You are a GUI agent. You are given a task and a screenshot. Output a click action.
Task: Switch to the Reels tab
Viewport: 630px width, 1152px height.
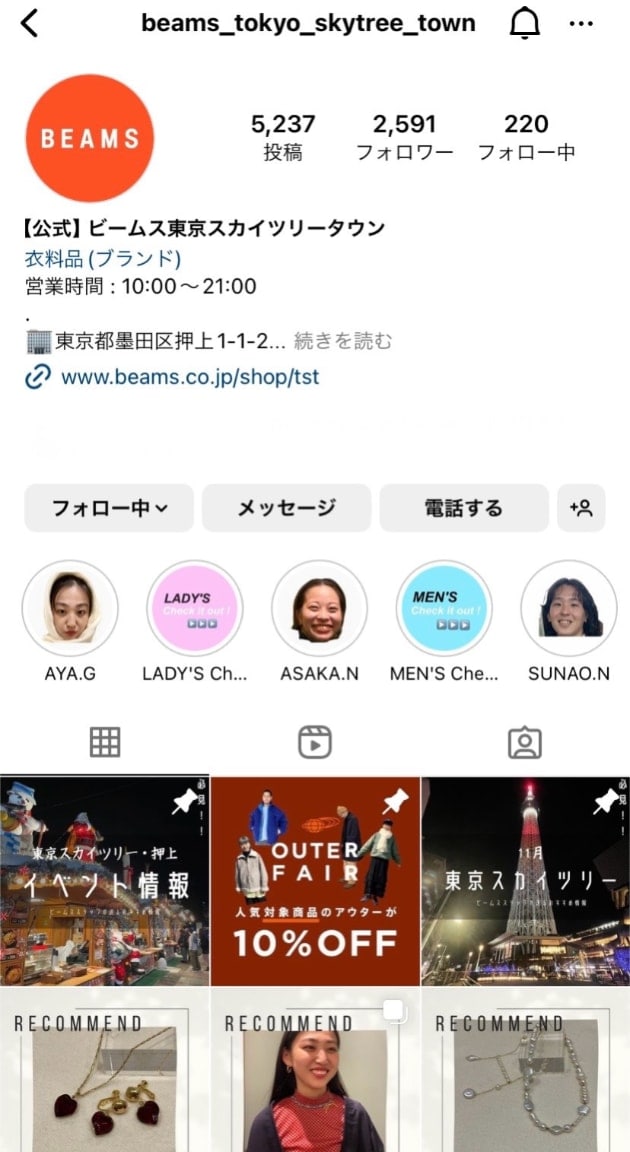tap(315, 742)
